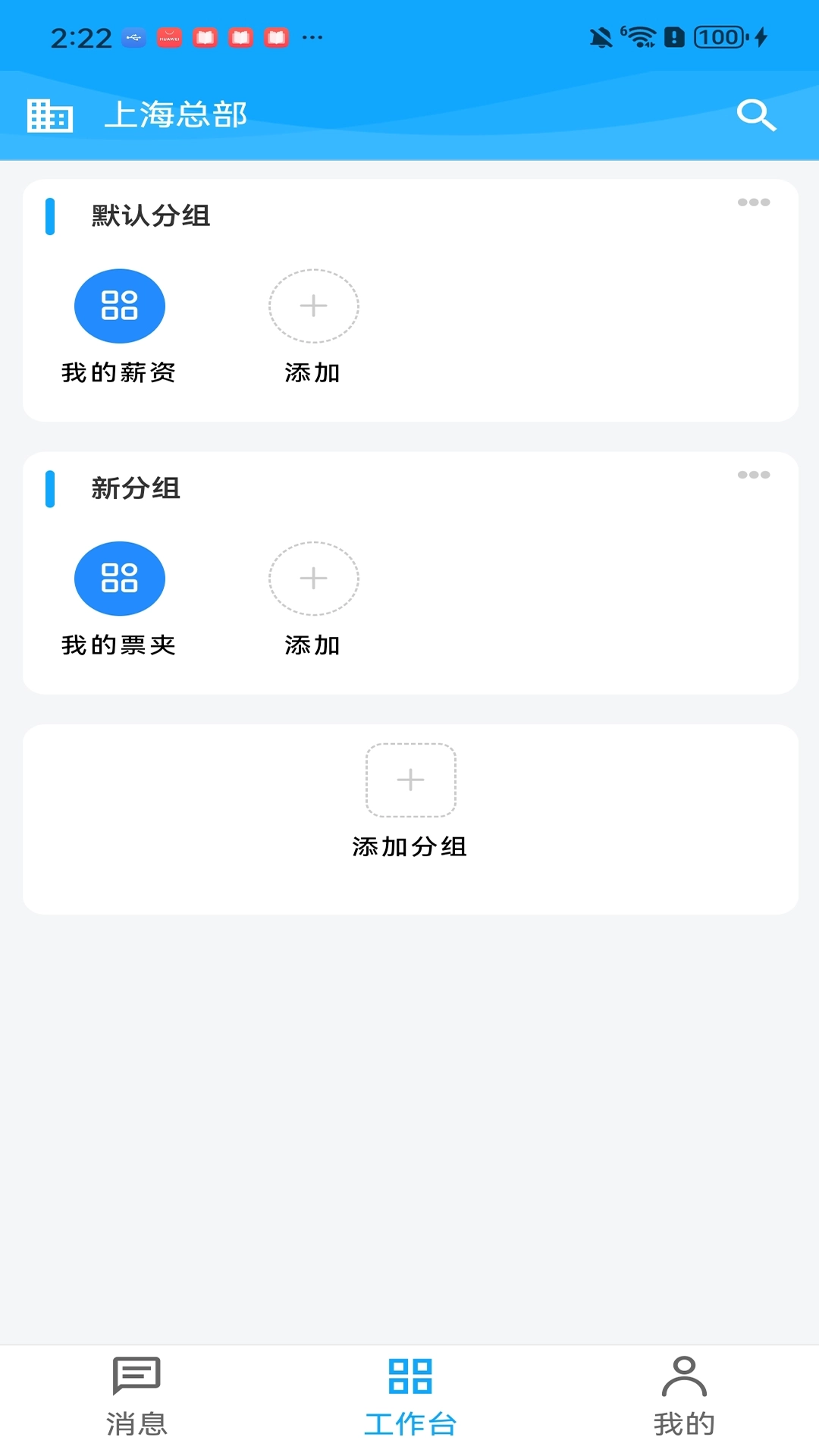This screenshot has height=1456, width=819.
Task: Open 我的薪资 app
Action: click(x=120, y=306)
